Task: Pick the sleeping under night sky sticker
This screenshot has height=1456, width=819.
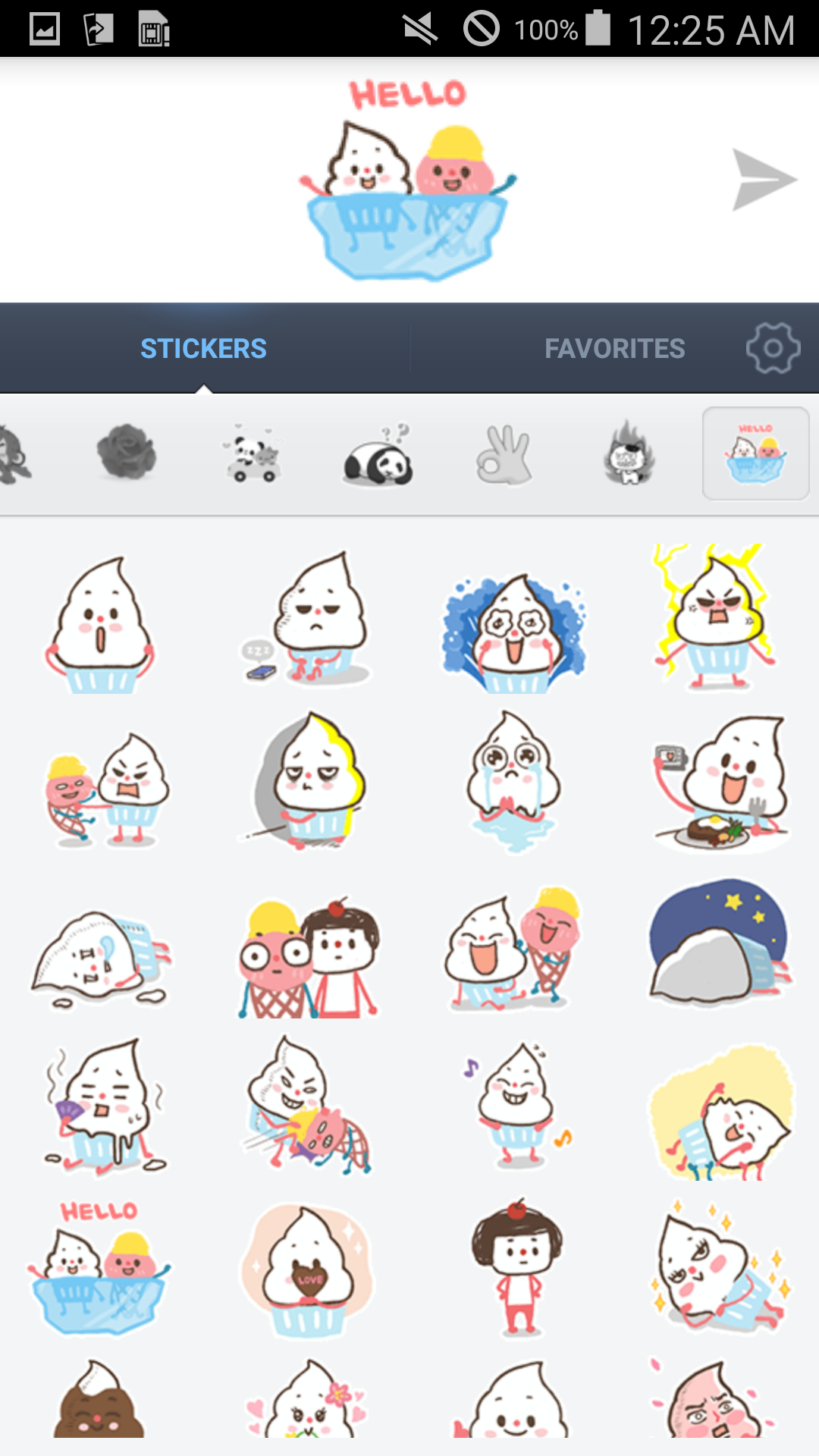Action: tap(719, 943)
